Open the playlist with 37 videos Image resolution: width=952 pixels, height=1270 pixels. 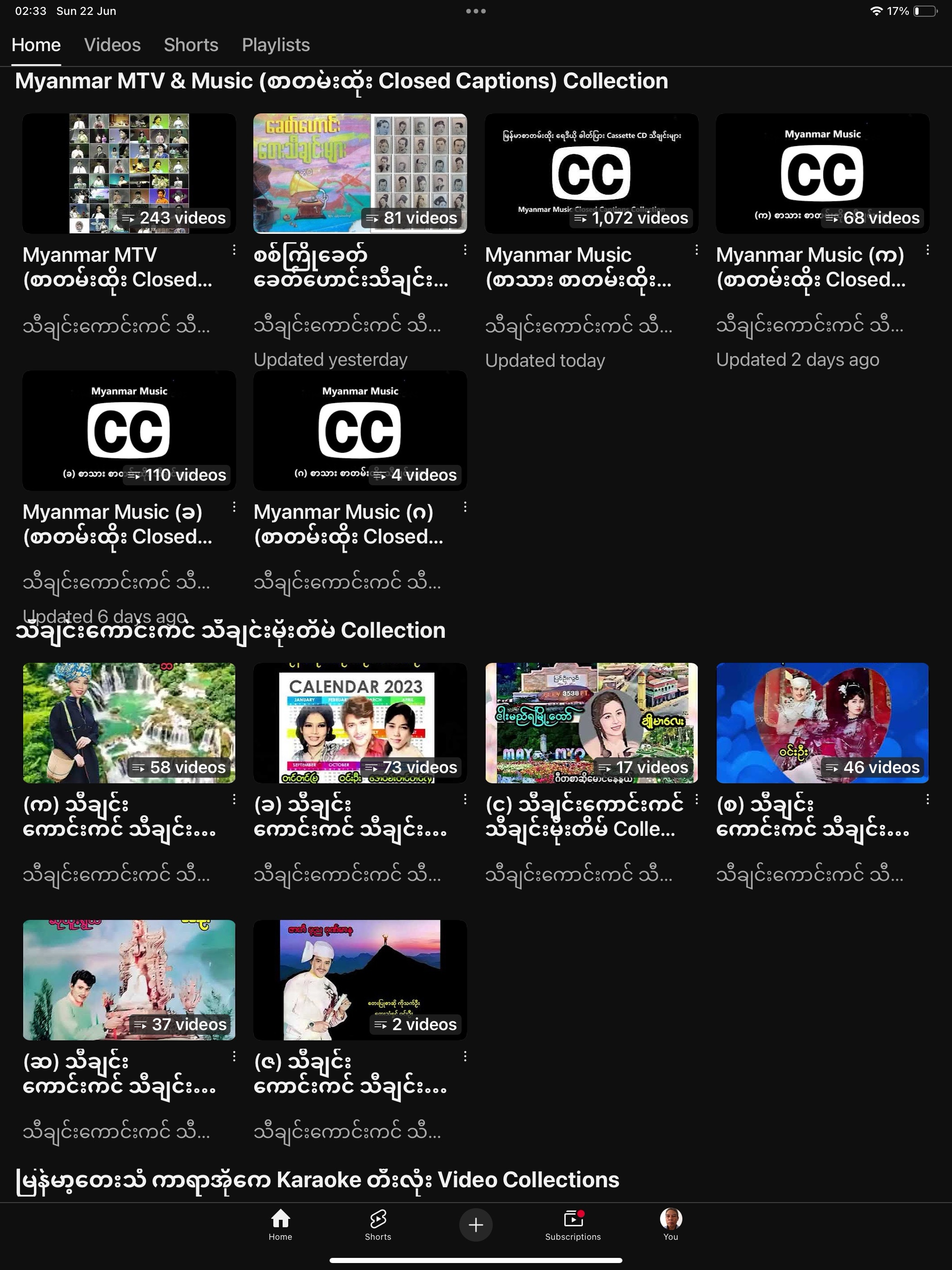(129, 979)
